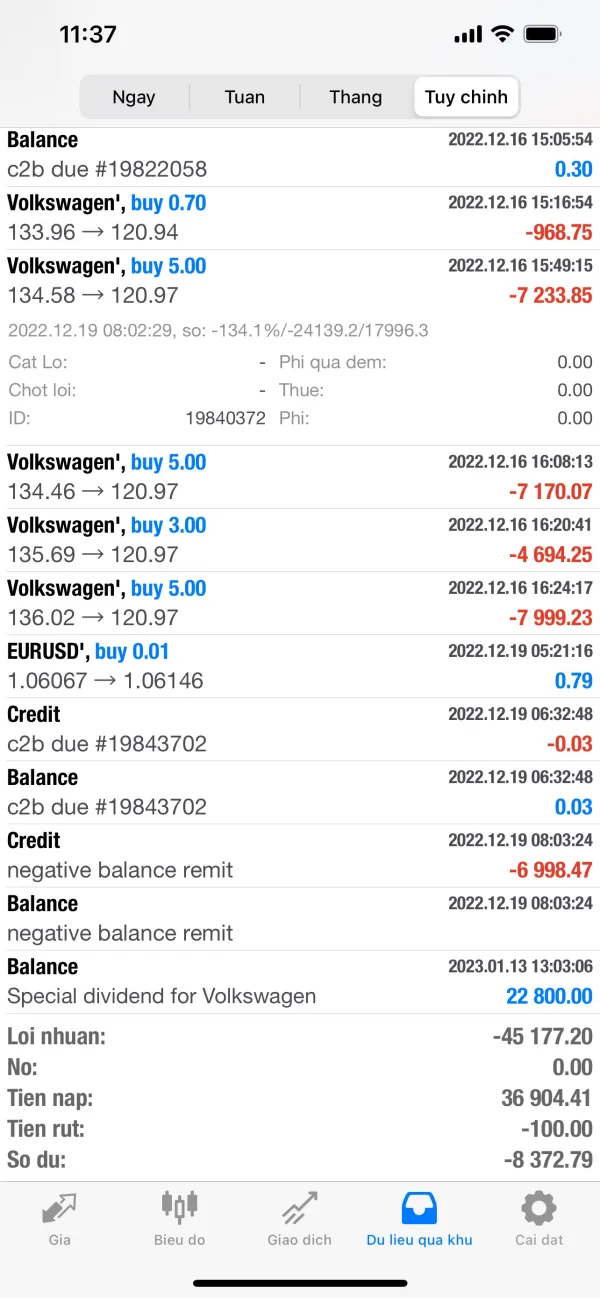Screen dimensions: 600x1298
Task: Expand the Balance c2b due #19822058 entry
Action: pyautogui.click(x=300, y=155)
